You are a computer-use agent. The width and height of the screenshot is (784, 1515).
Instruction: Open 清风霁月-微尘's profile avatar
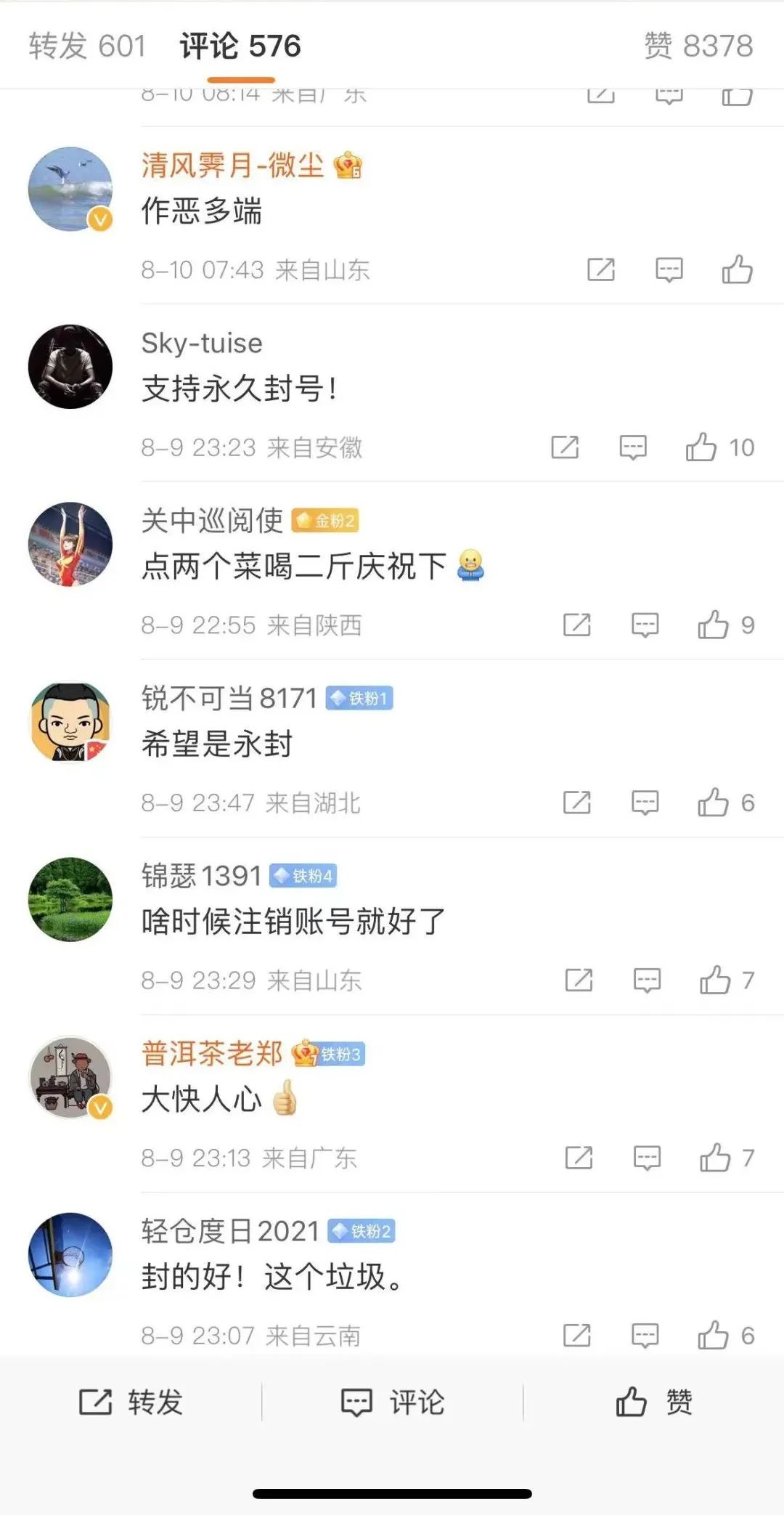70,189
